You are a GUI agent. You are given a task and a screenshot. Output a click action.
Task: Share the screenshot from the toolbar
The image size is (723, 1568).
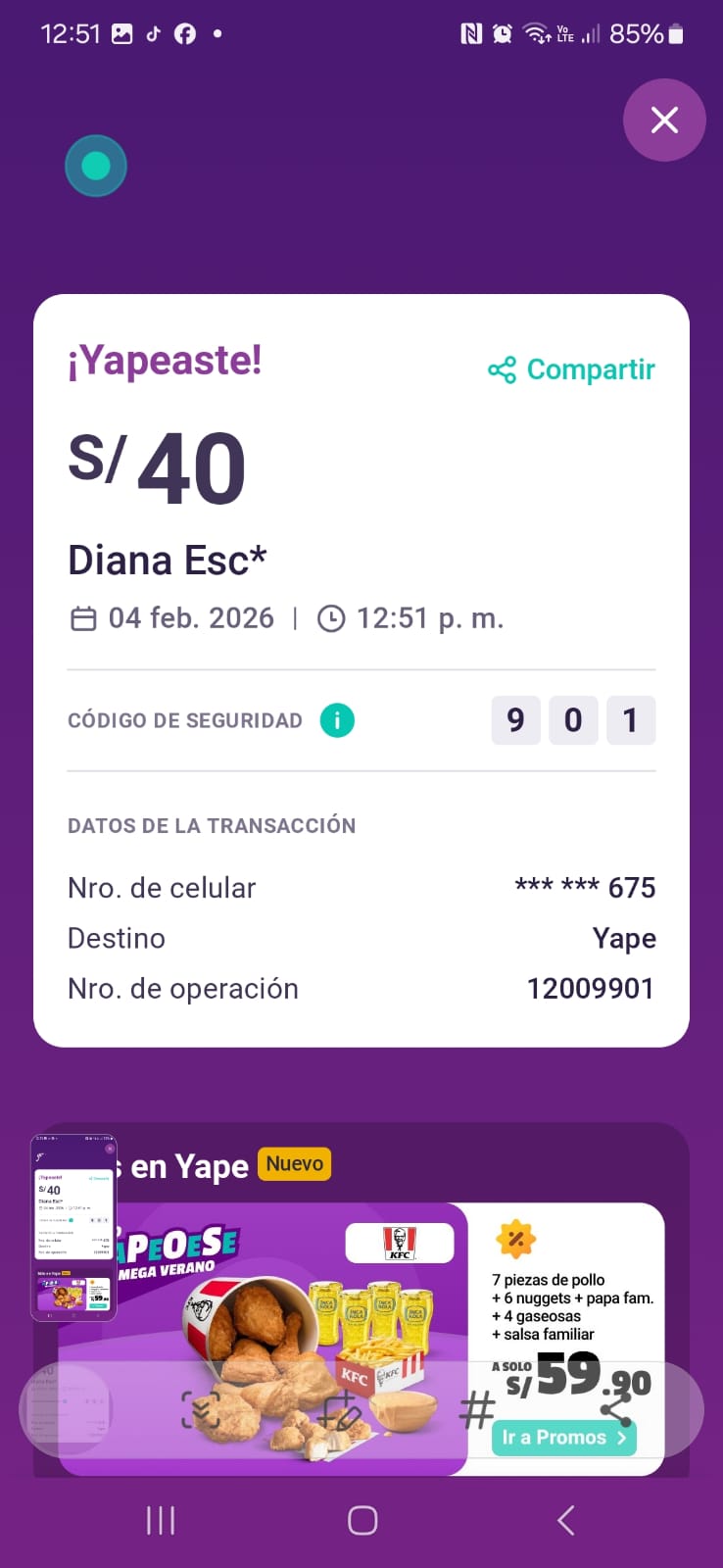pos(615,1410)
